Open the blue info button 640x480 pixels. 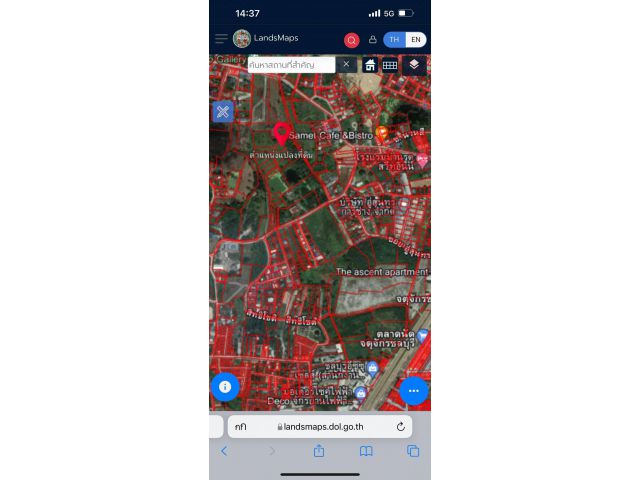[225, 386]
